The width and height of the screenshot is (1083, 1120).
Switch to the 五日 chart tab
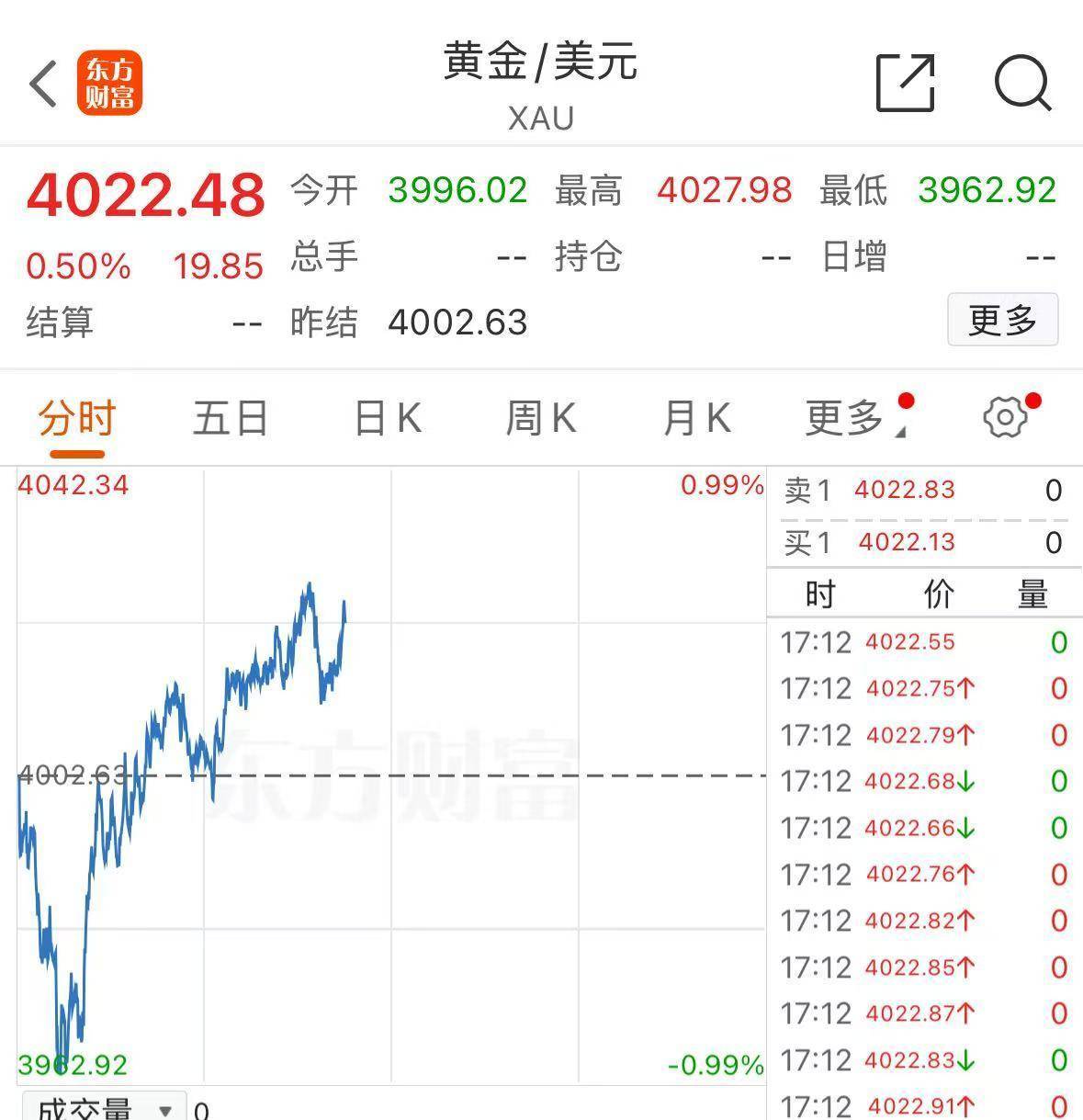[230, 419]
